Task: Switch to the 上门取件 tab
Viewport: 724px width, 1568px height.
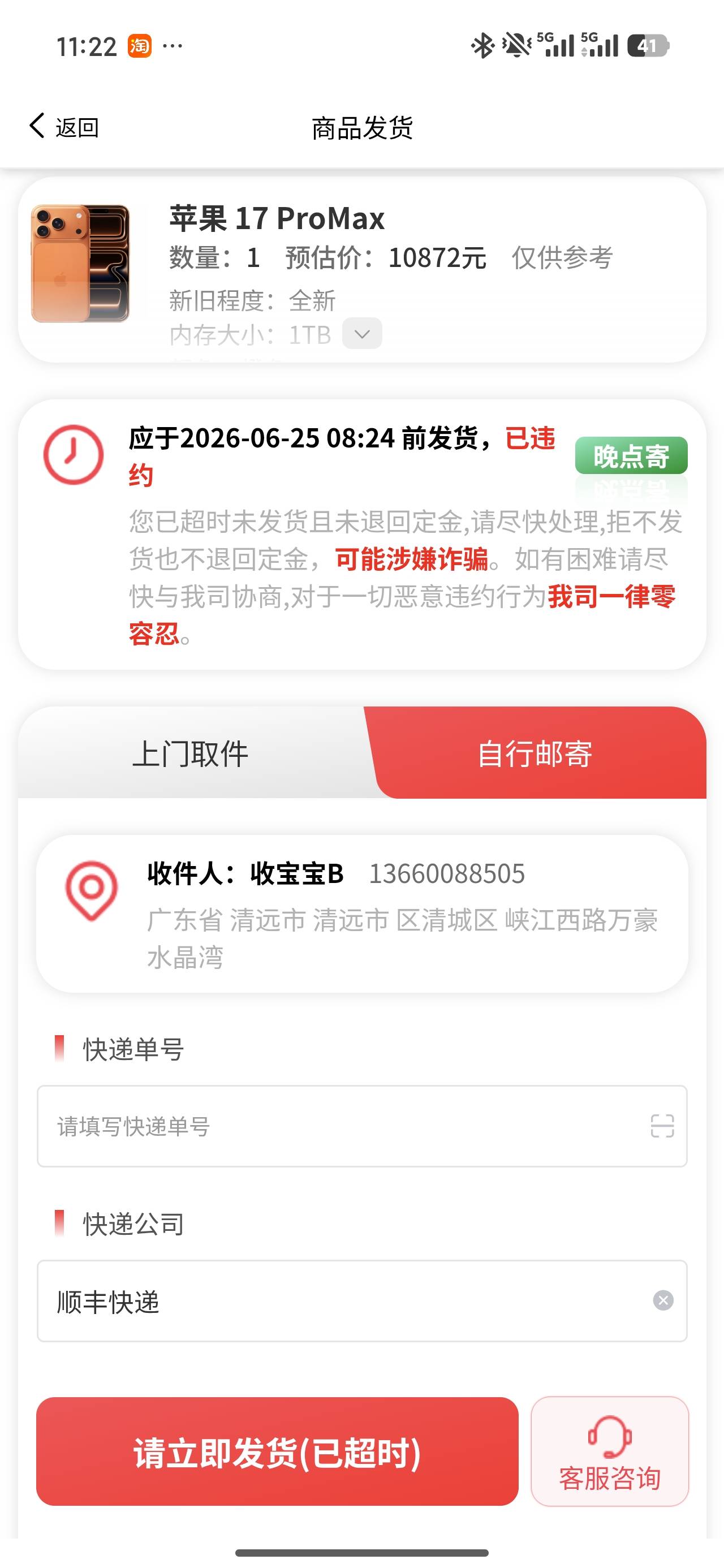Action: pyautogui.click(x=191, y=753)
